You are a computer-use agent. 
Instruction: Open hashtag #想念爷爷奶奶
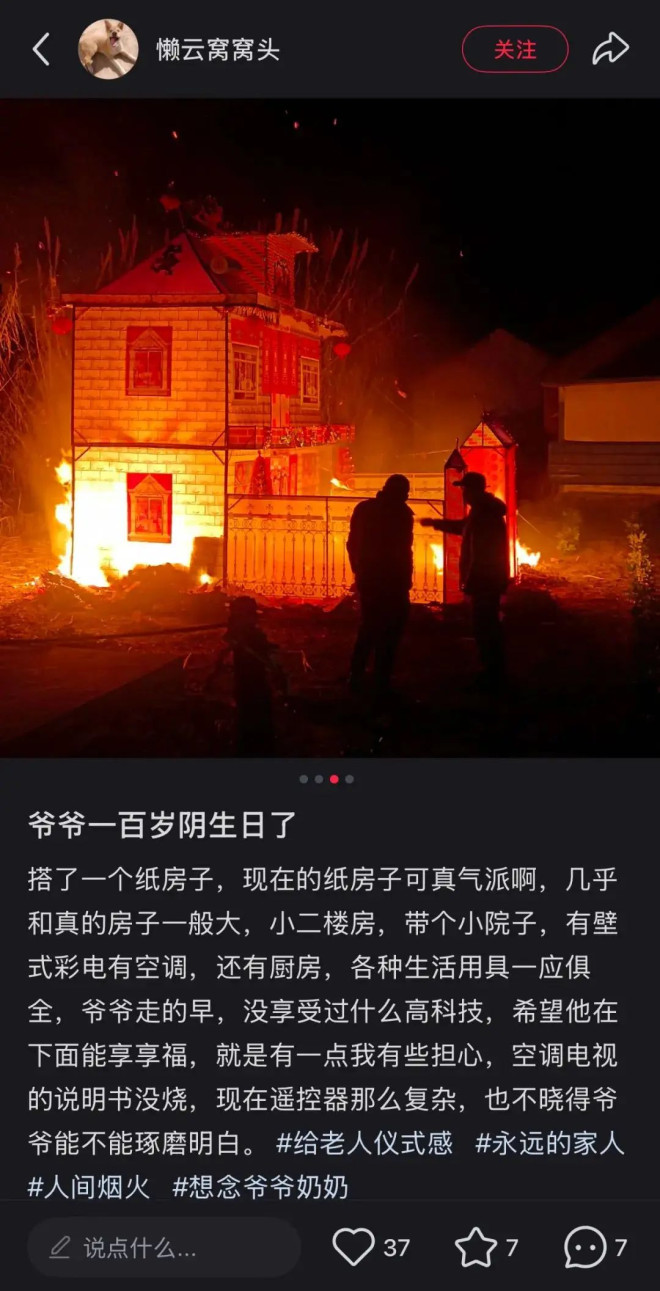pos(260,1187)
